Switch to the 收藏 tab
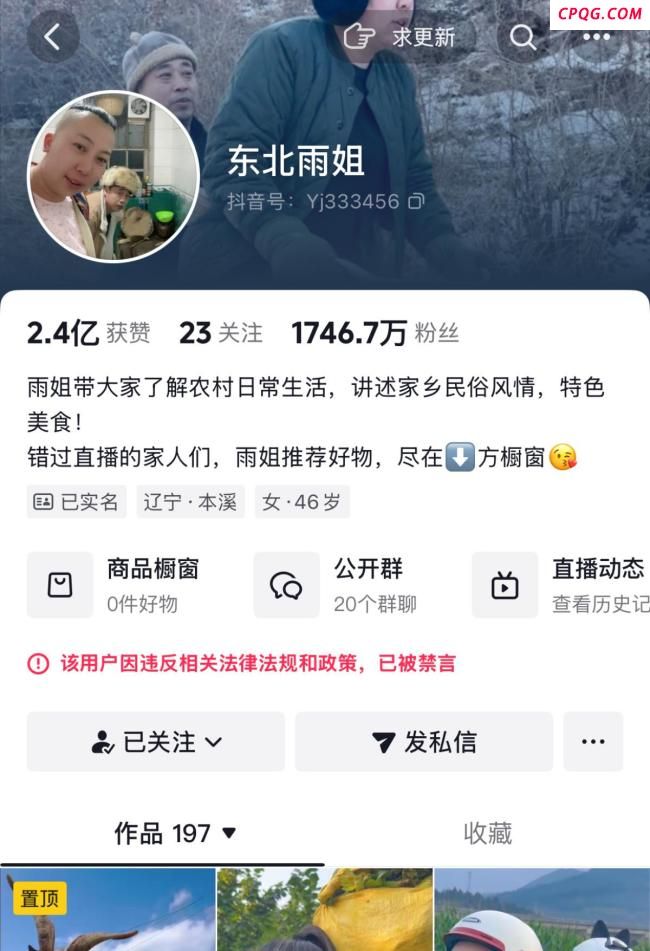 487,833
